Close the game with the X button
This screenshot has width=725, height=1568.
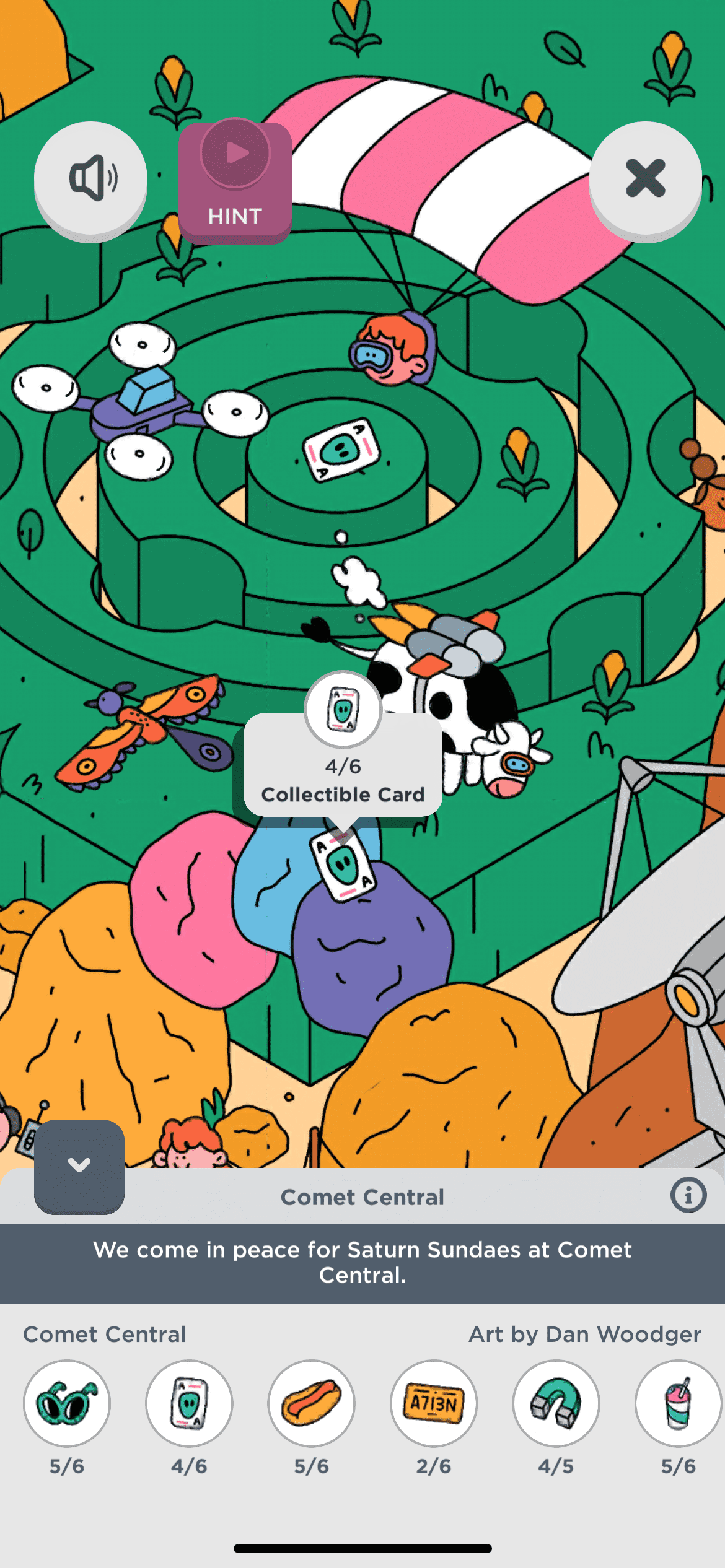[x=645, y=179]
